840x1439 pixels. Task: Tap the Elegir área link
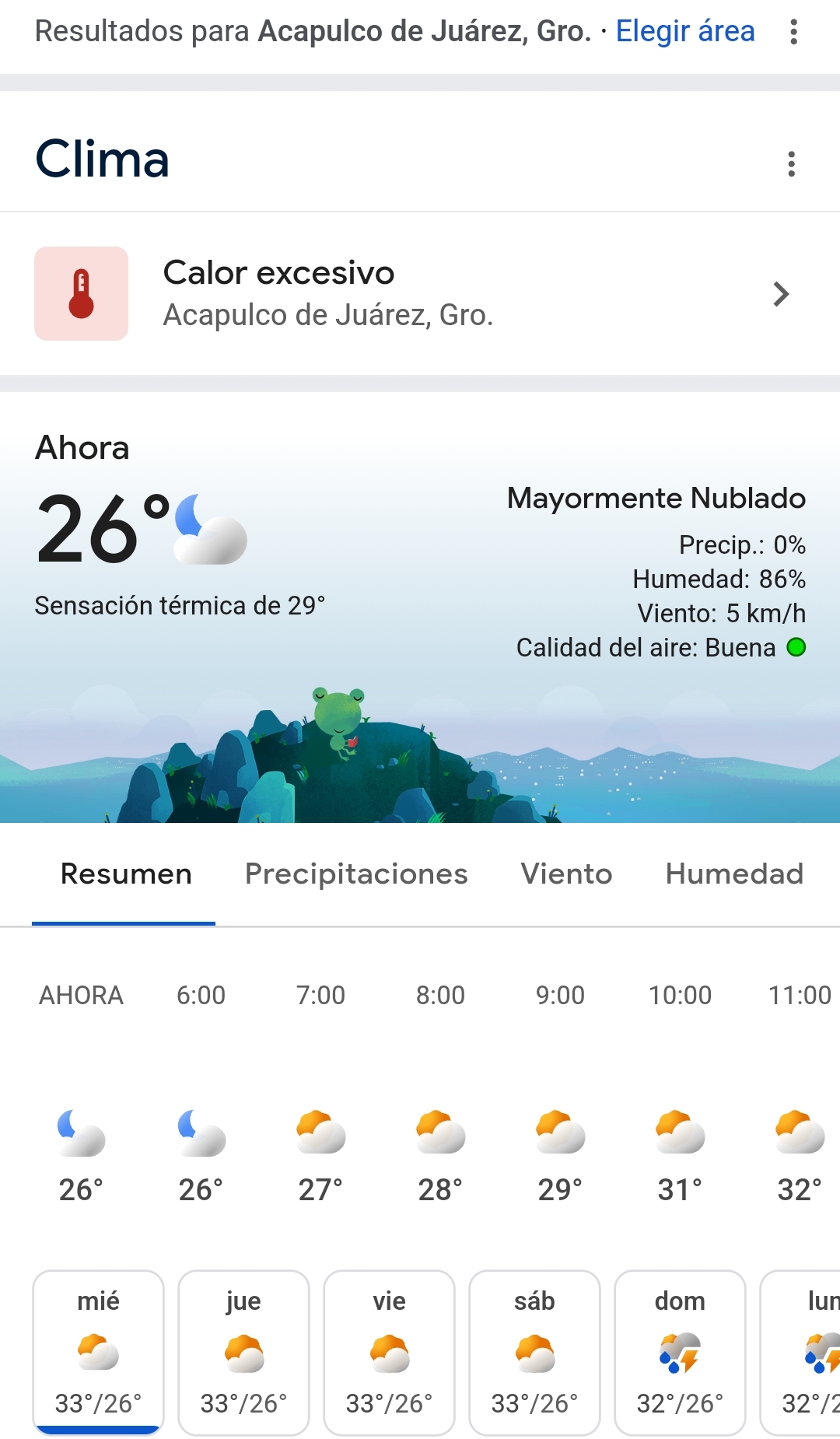point(684,31)
